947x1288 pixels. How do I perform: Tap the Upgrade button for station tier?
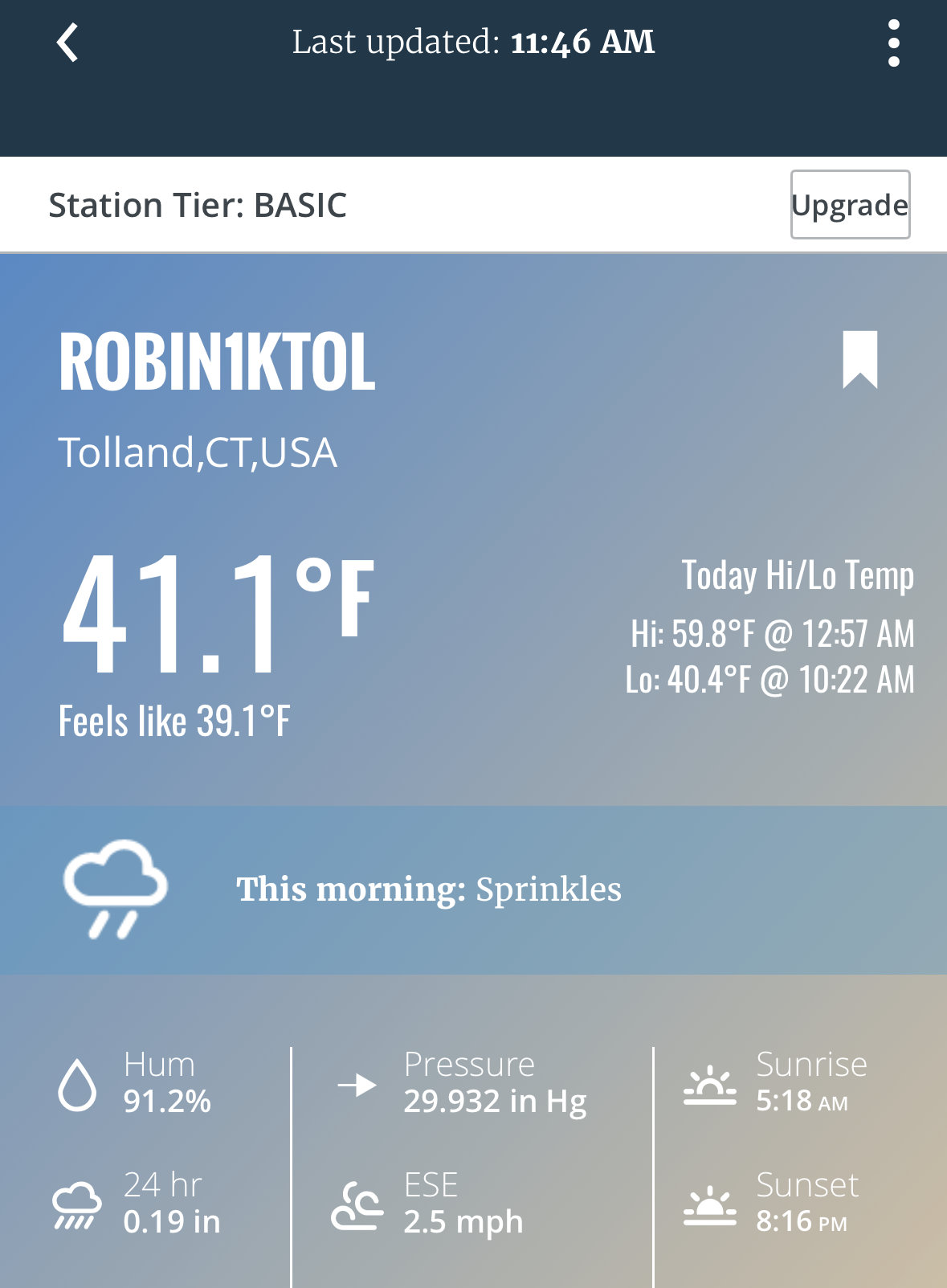tap(850, 204)
